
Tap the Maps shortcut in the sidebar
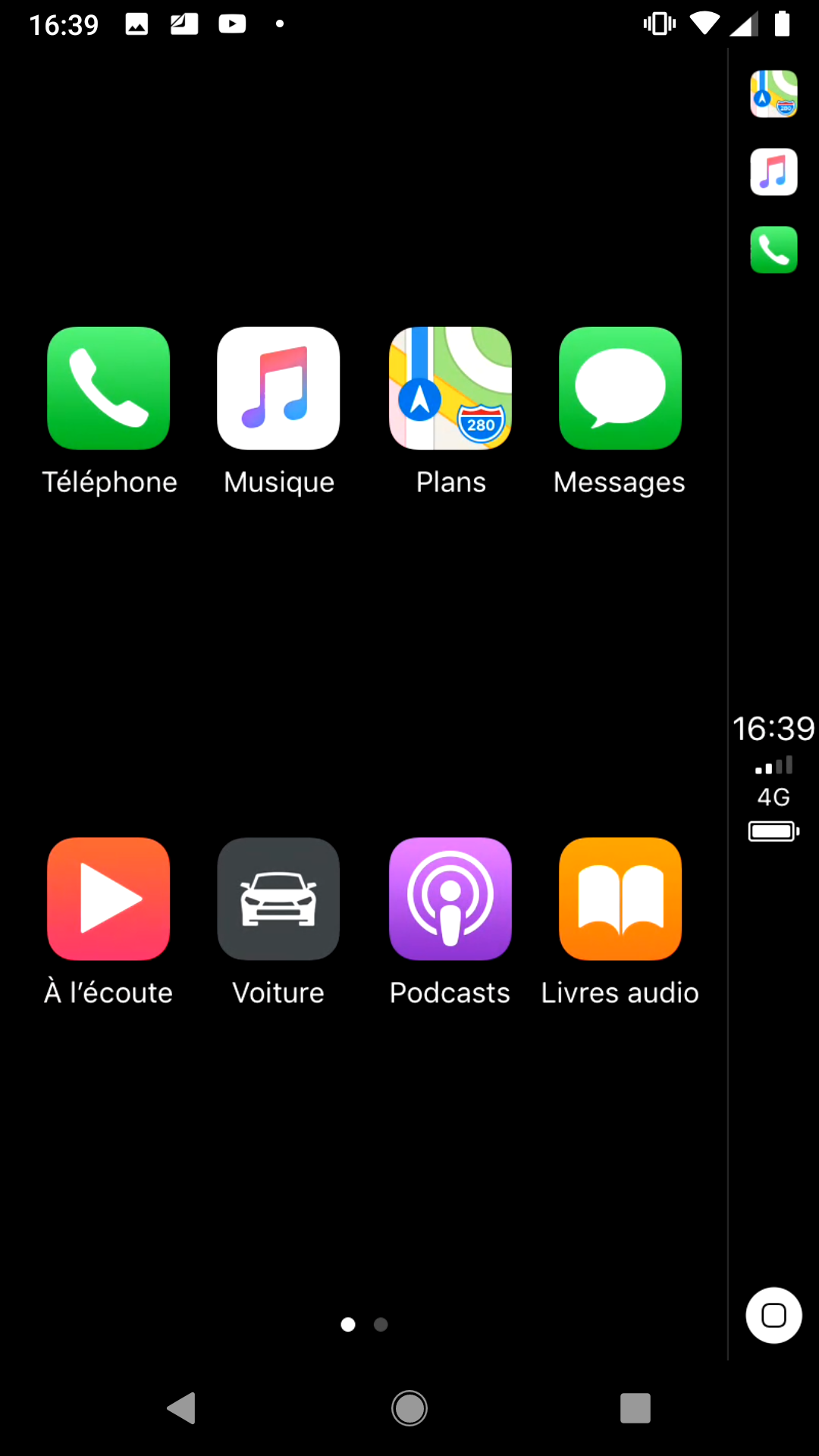[x=773, y=94]
